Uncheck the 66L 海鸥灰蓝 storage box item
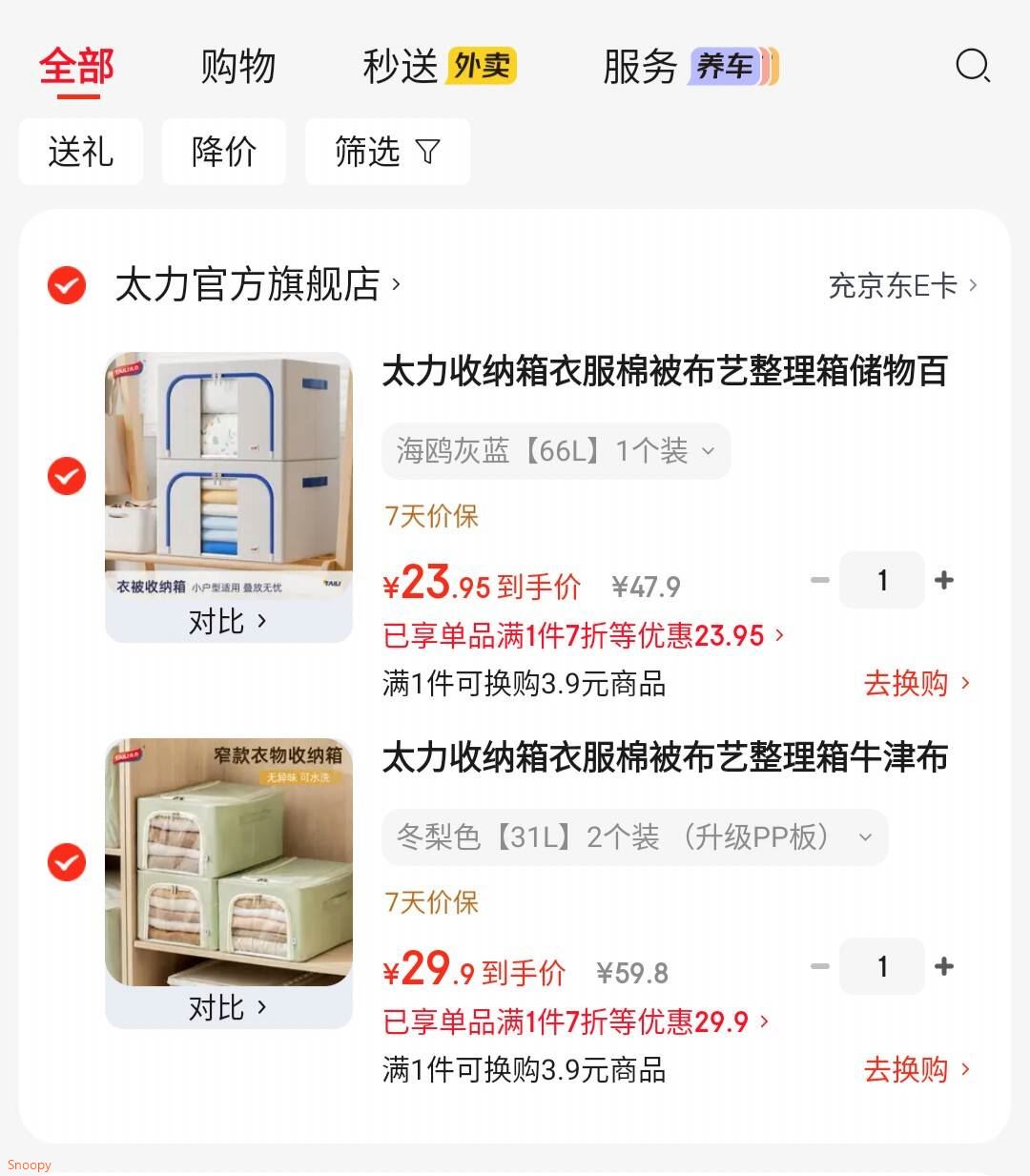The height and width of the screenshot is (1176, 1030). tap(67, 476)
